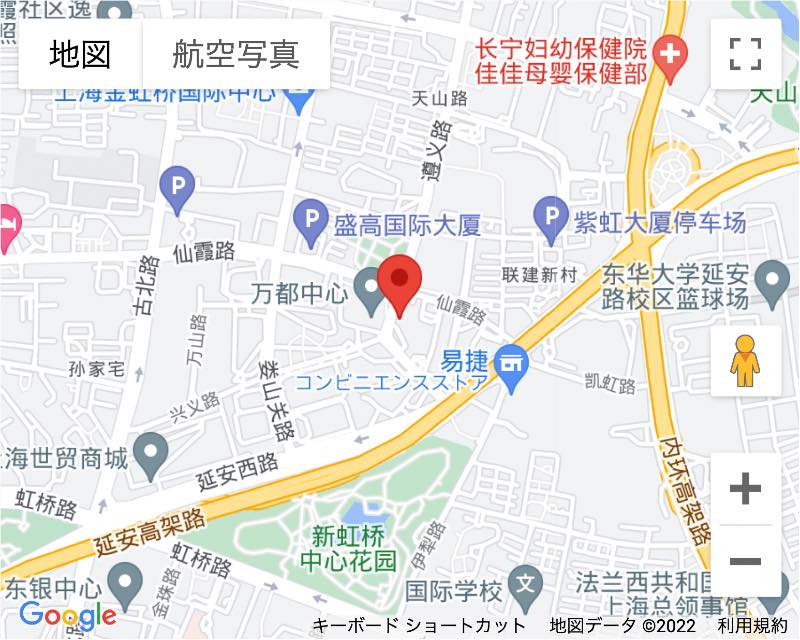Tap the Street View pegman

point(745,361)
